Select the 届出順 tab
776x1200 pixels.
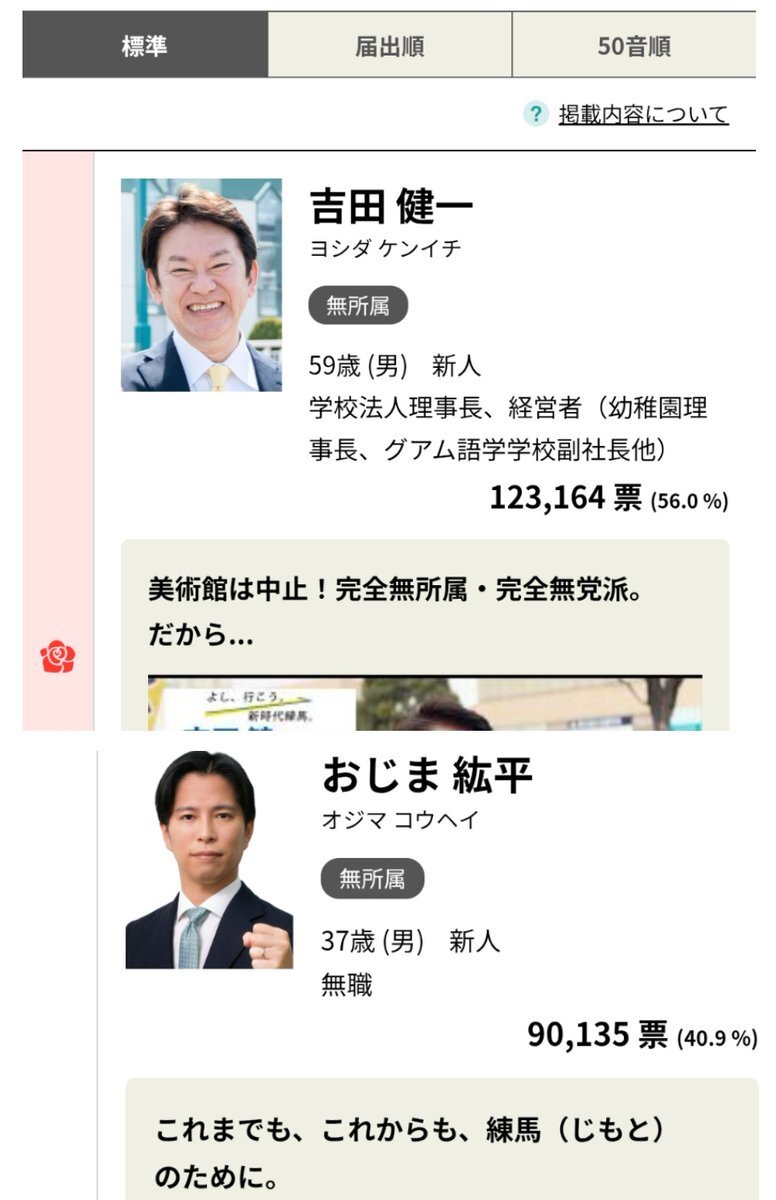(390, 46)
